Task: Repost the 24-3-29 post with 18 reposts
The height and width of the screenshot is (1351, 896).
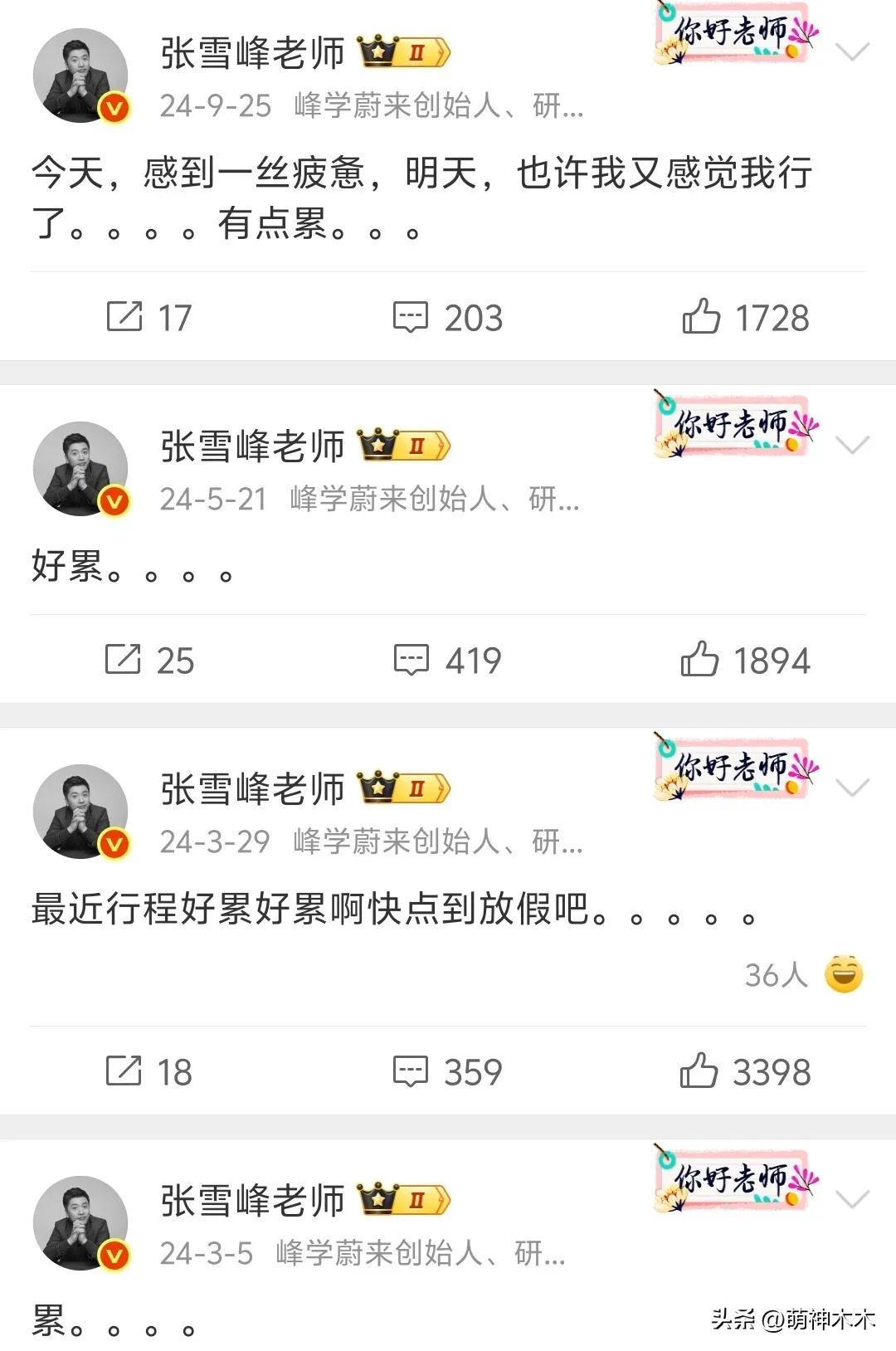Action: coord(149,1071)
